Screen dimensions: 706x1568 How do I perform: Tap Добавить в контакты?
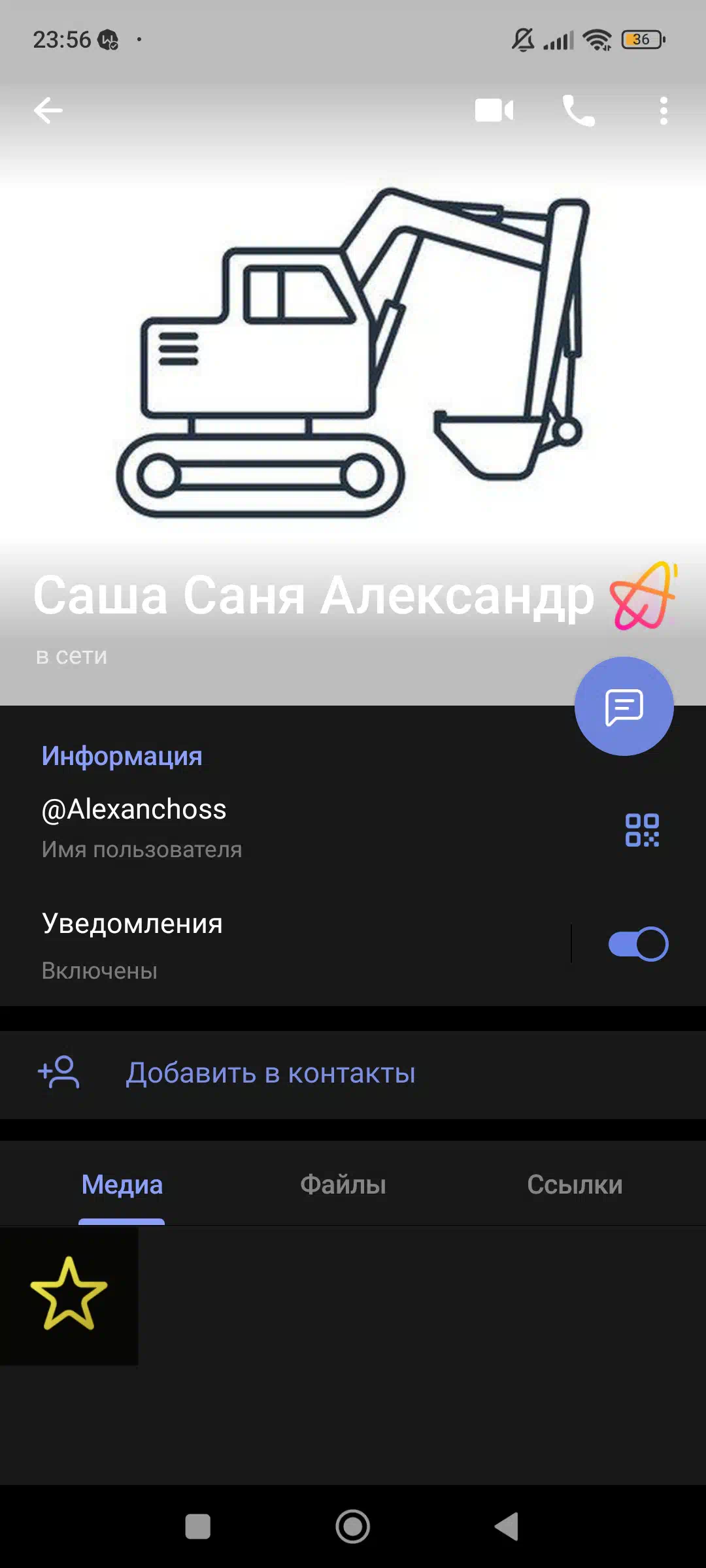coord(353,1073)
